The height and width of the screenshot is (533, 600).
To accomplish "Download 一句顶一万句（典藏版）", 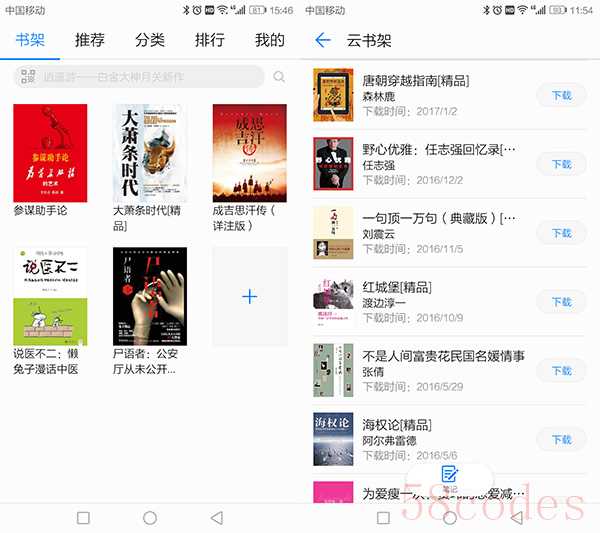I will point(561,233).
